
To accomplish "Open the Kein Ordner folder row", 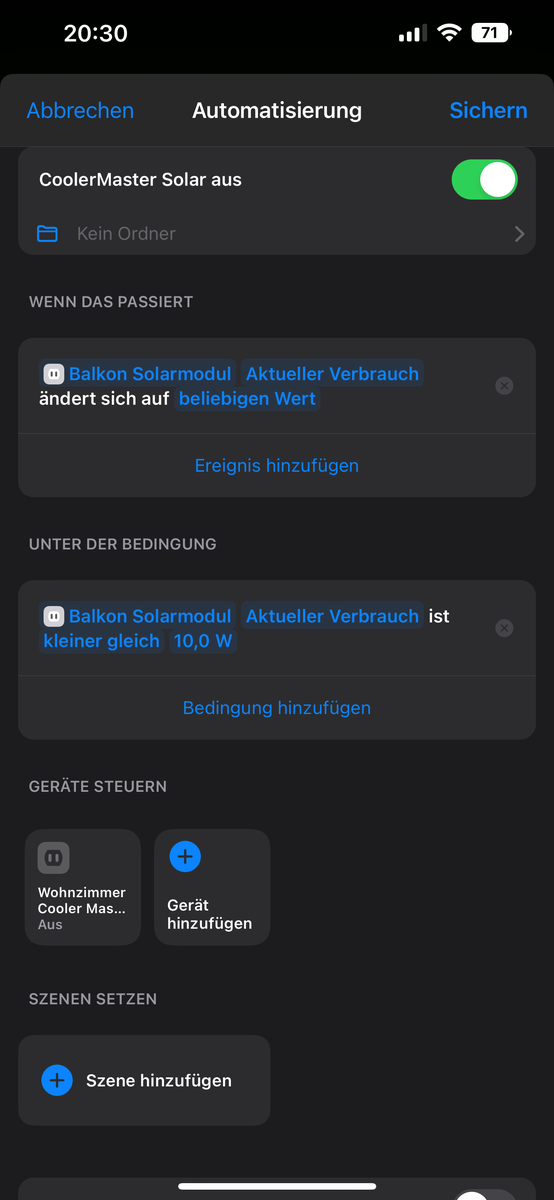I will pos(277,234).
